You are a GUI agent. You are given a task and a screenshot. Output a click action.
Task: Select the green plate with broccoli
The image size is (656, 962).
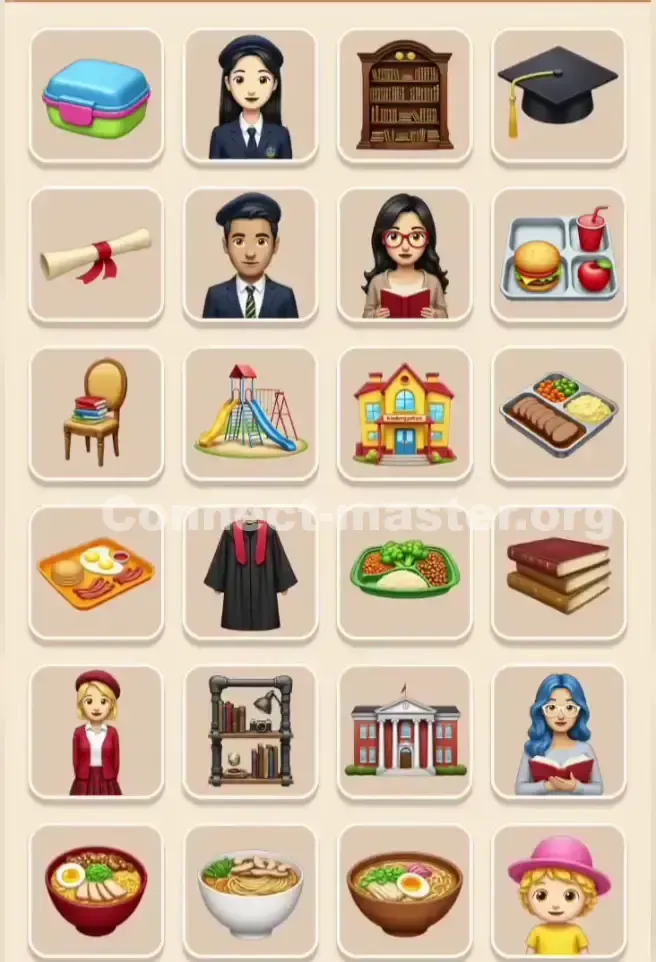coord(404,573)
